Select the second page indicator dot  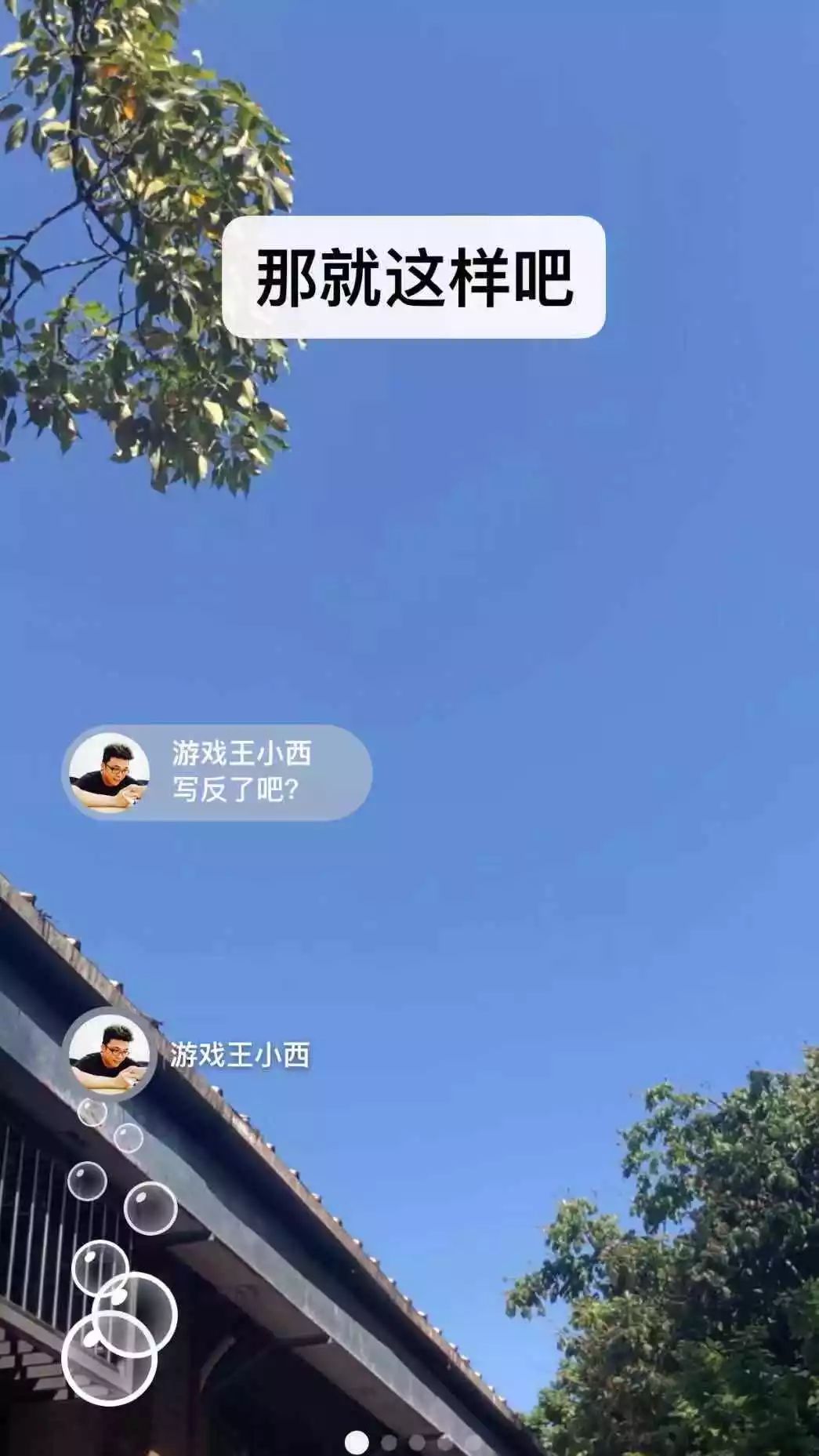390,1443
